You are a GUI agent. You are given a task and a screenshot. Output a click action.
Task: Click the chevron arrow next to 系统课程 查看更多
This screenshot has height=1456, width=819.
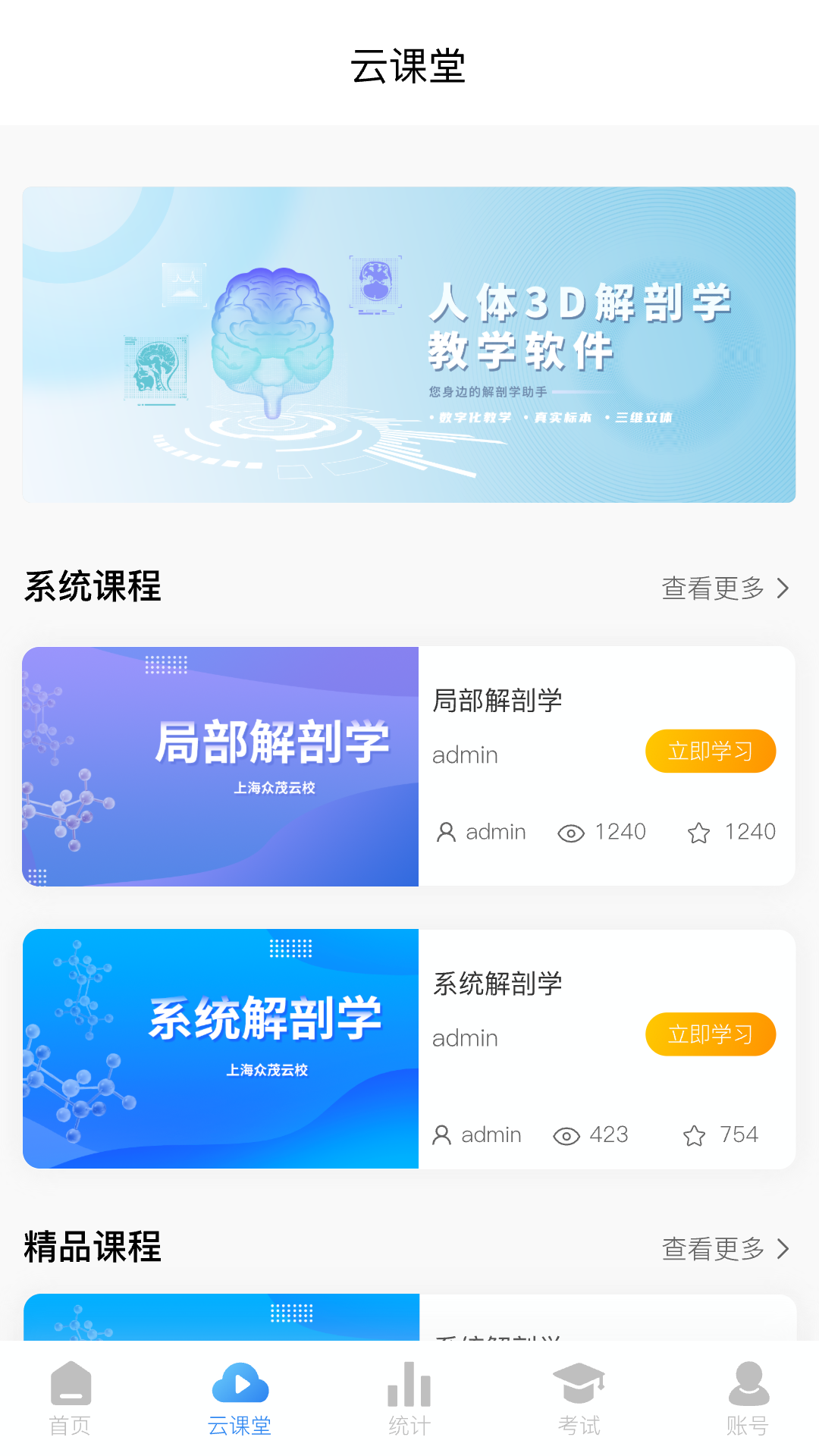784,587
